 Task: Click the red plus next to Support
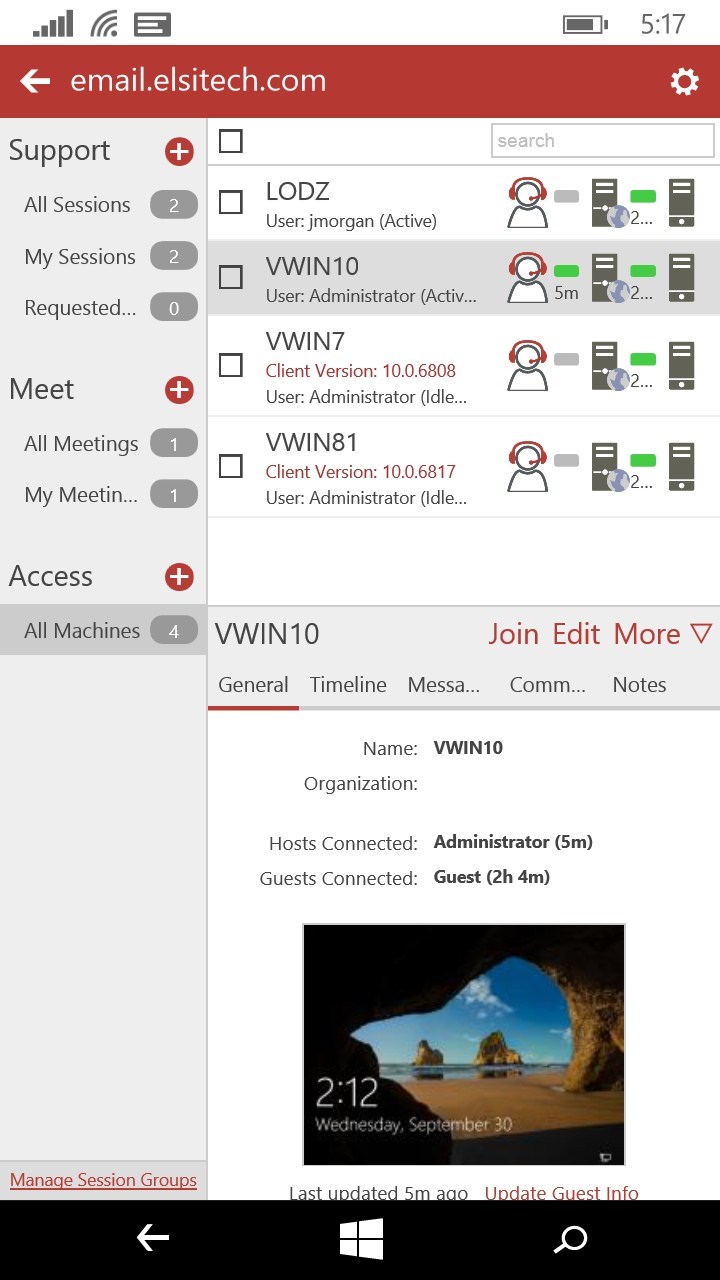(x=177, y=151)
